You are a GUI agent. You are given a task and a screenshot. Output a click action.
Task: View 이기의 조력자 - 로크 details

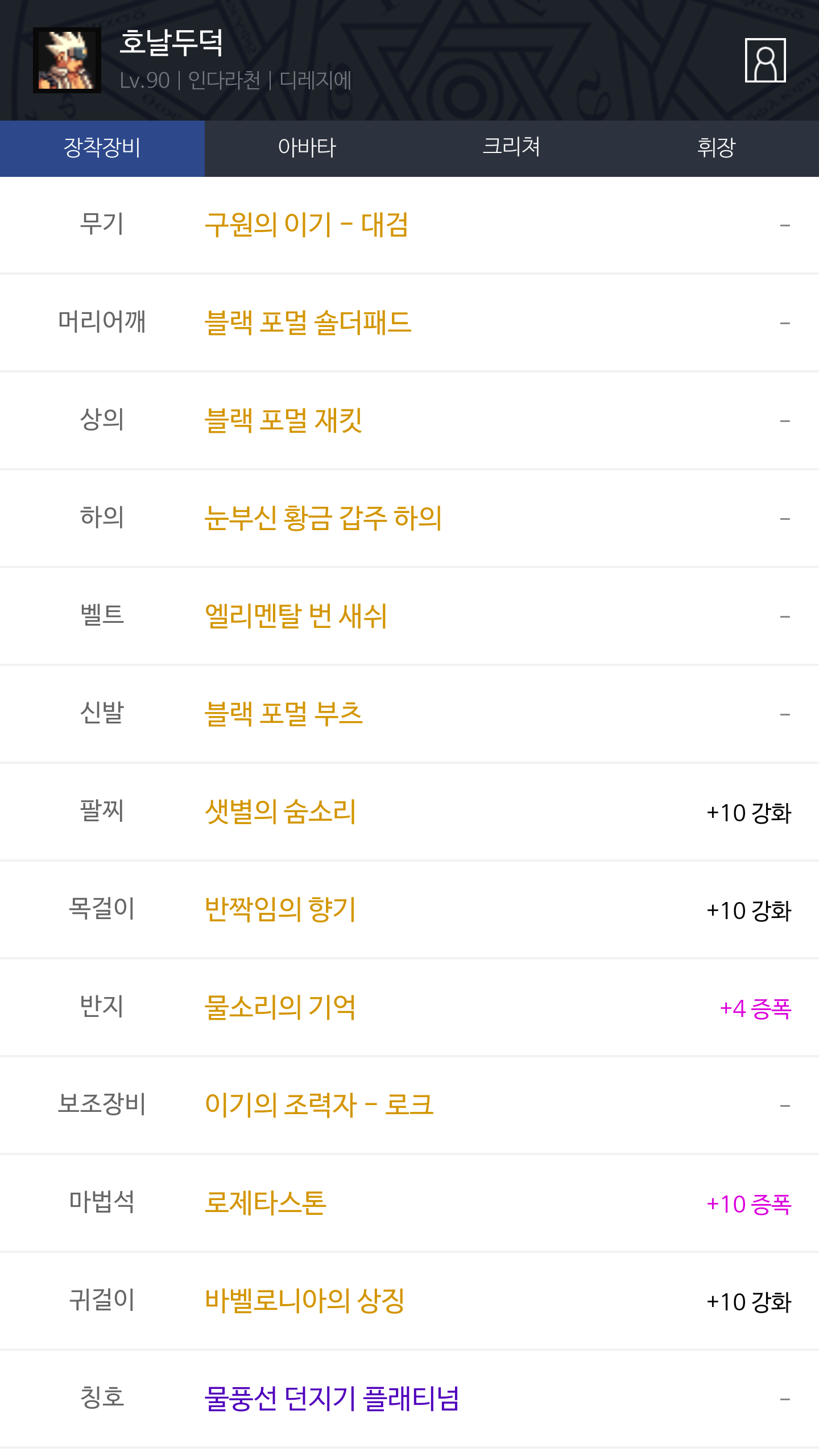click(x=319, y=1106)
